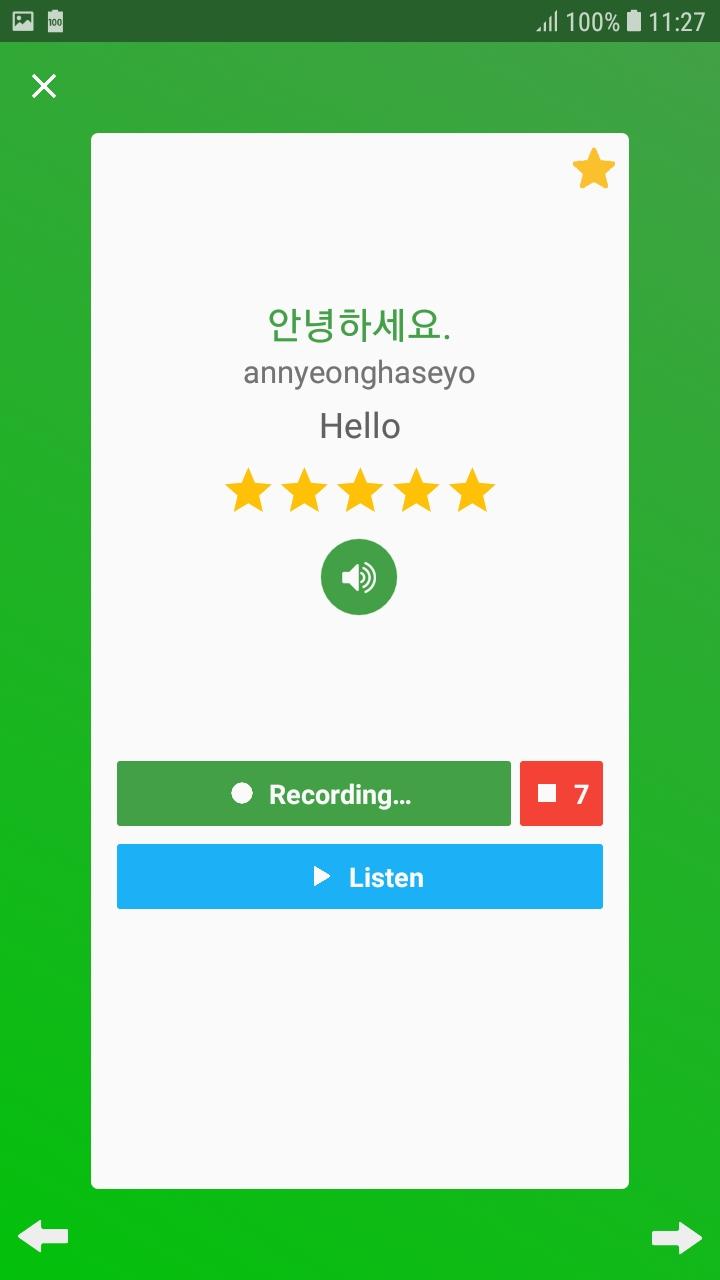Image resolution: width=720 pixels, height=1280 pixels.
Task: Select the fifth rating star
Action: [470, 490]
